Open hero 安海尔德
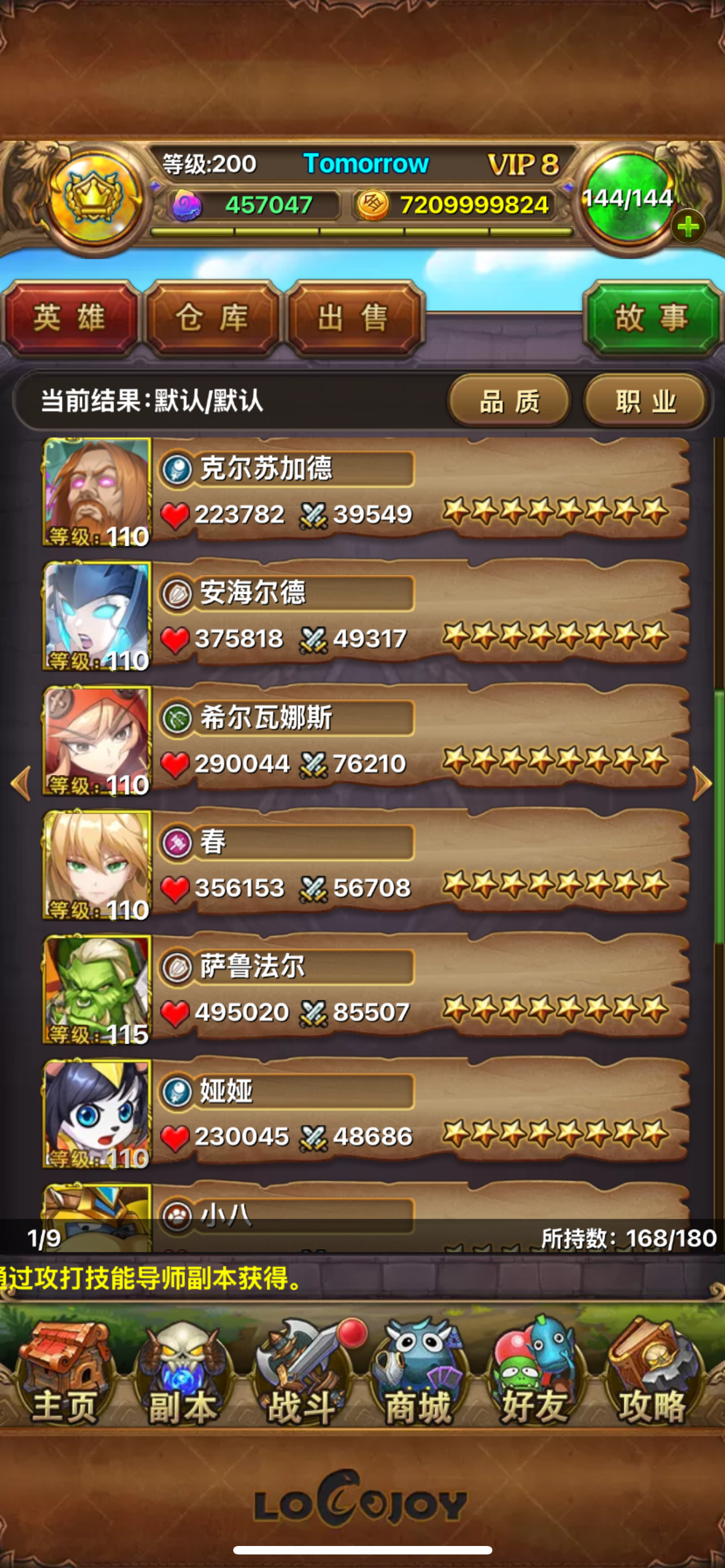This screenshot has height=1568, width=725. (x=365, y=616)
